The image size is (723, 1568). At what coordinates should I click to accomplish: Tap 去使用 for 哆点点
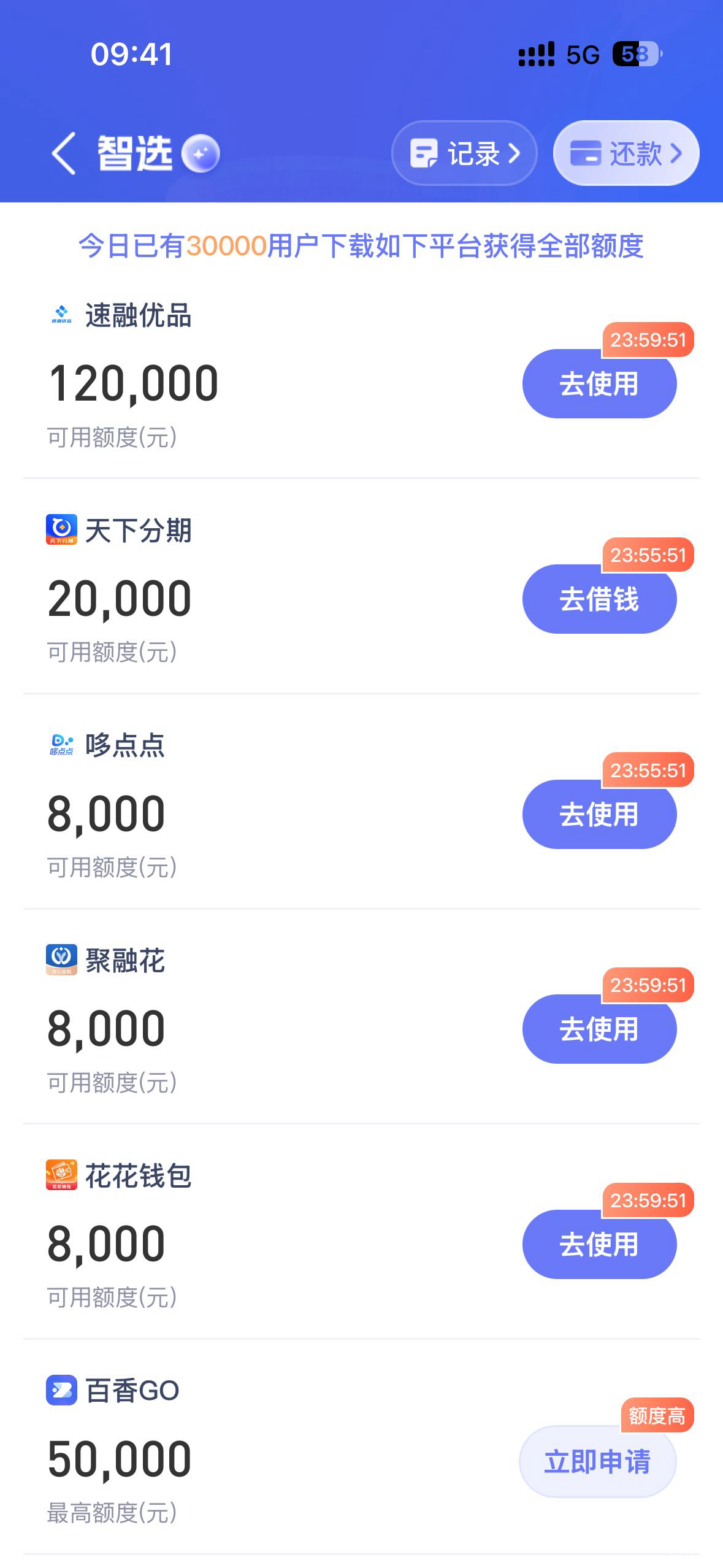tap(599, 815)
